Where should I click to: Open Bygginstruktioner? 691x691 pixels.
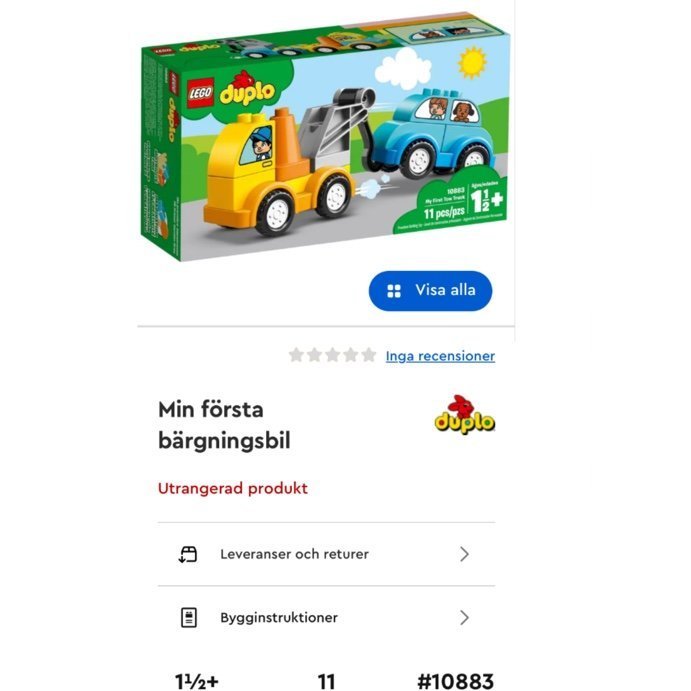point(325,618)
